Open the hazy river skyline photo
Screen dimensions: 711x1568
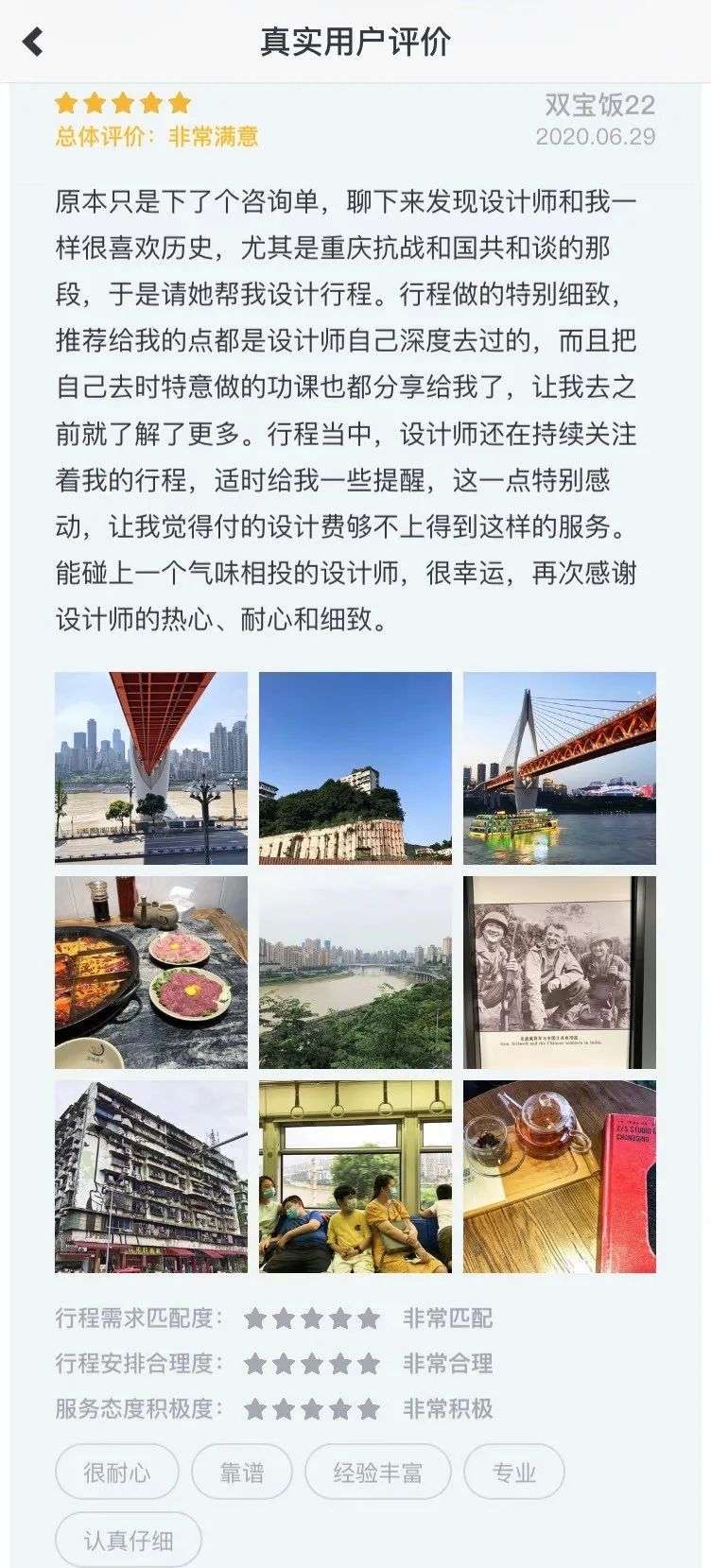tap(355, 973)
